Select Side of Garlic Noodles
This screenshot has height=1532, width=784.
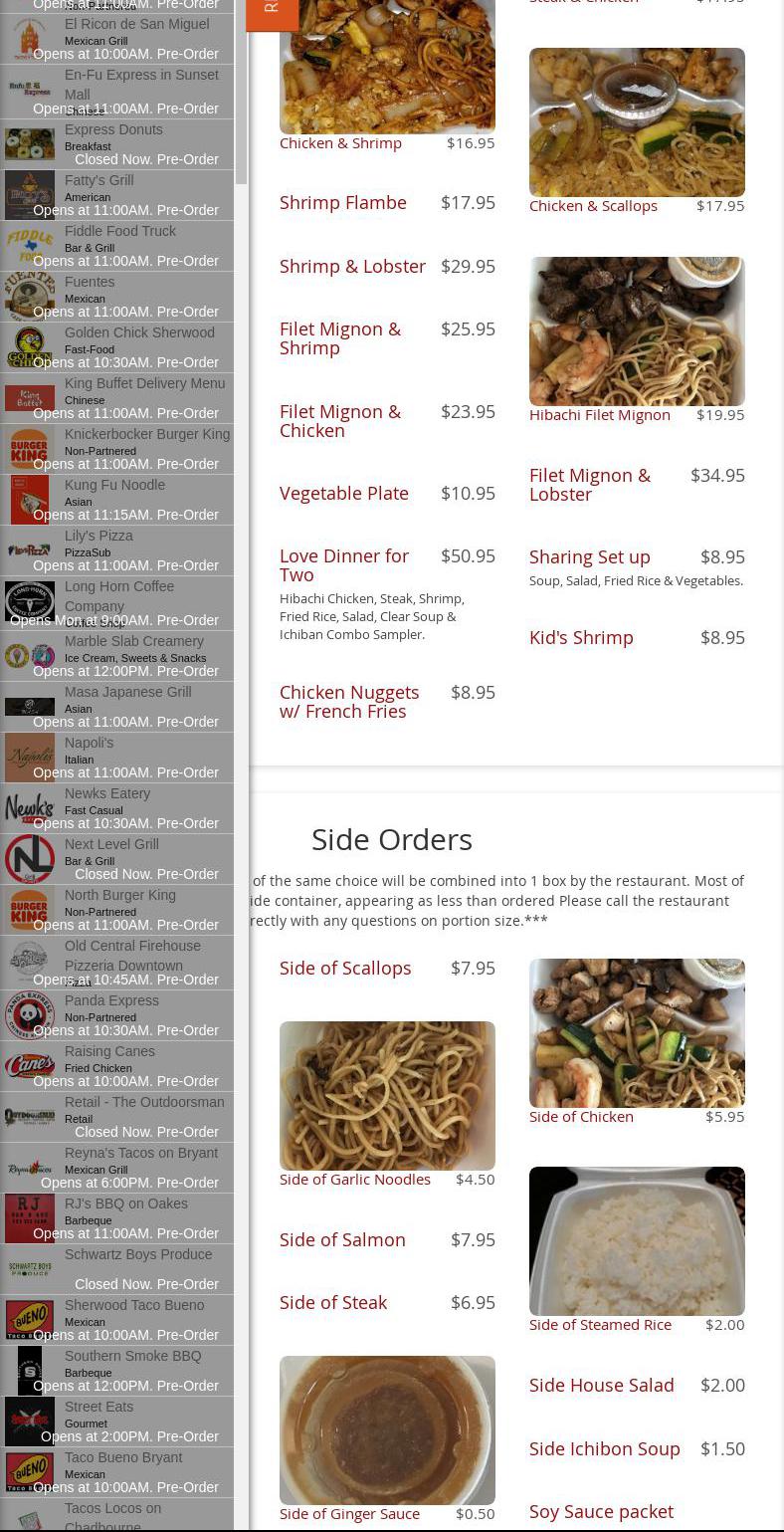387,1105
